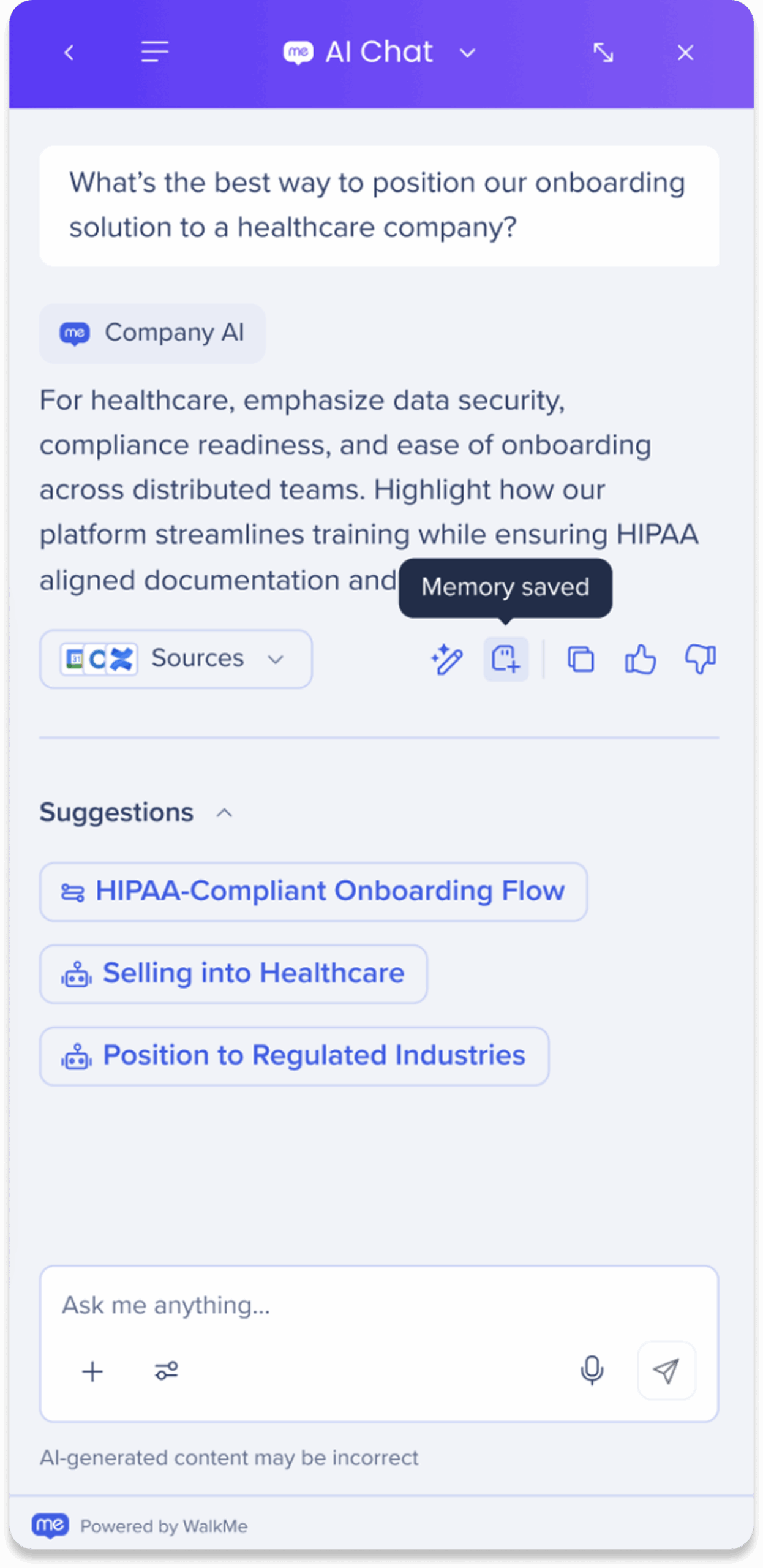Collapse the Suggestions section
763x1568 pixels.
click(x=225, y=813)
